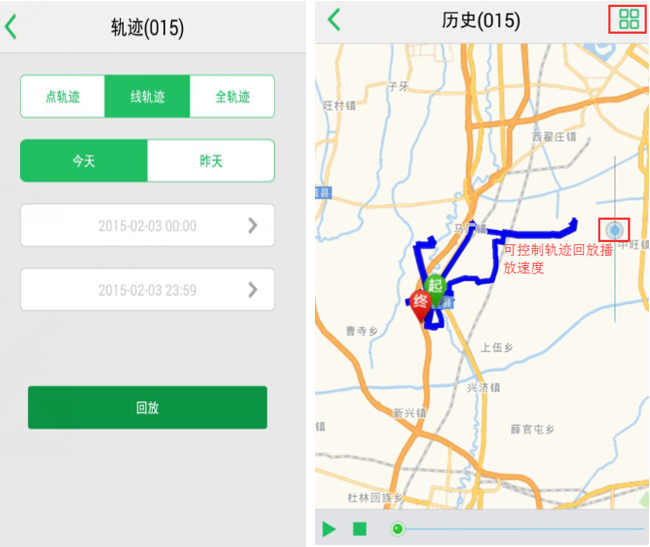The image size is (650, 547).
Task: Stop the track playback
Action: (x=360, y=528)
